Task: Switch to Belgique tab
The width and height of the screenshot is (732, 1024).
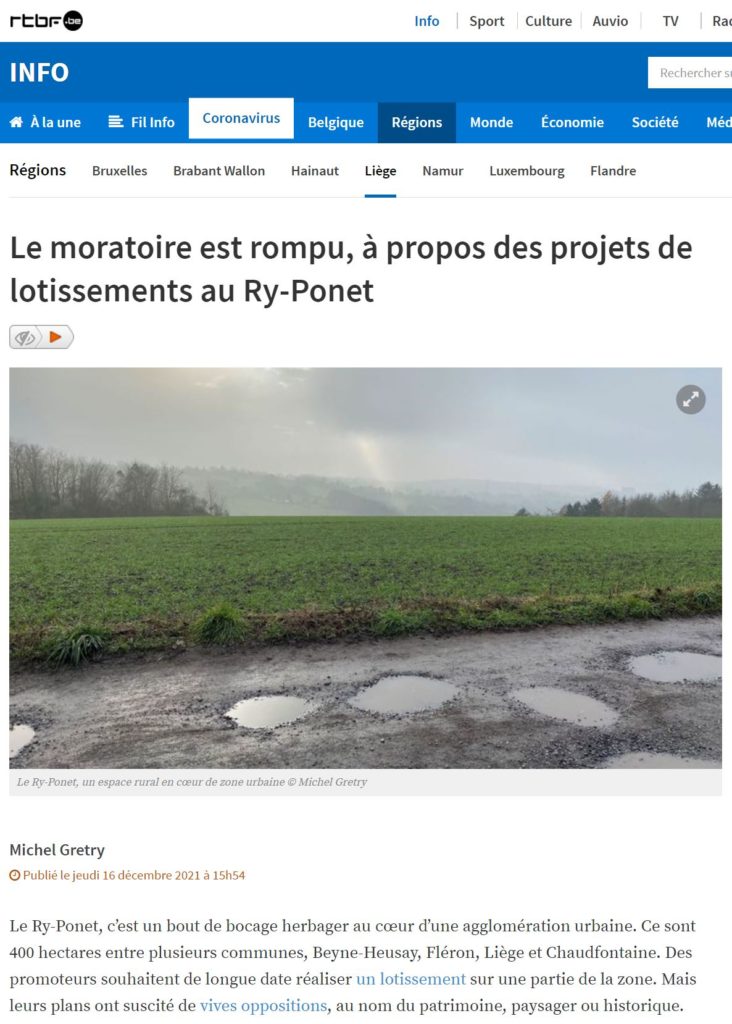Action: (x=335, y=122)
